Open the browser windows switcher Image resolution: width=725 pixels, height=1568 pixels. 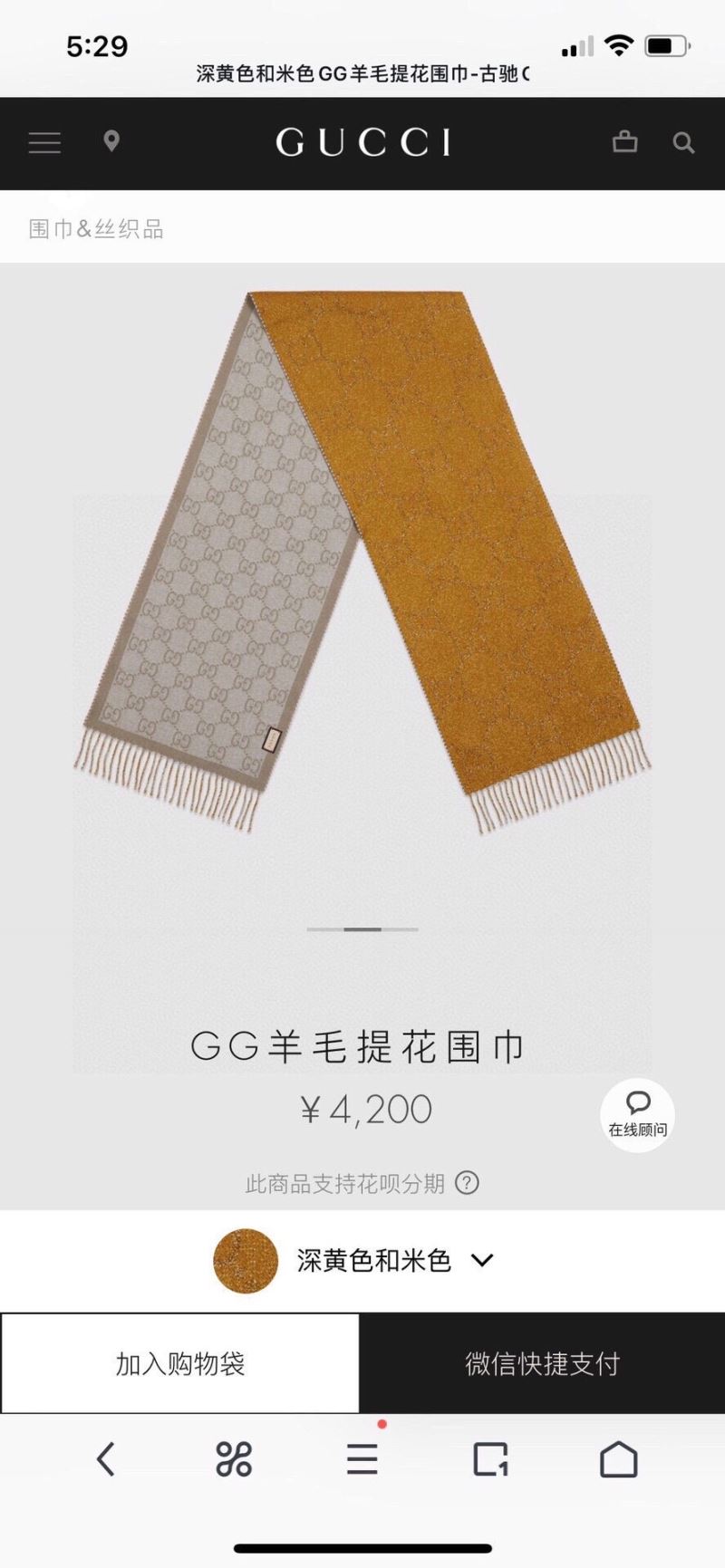(x=490, y=1459)
